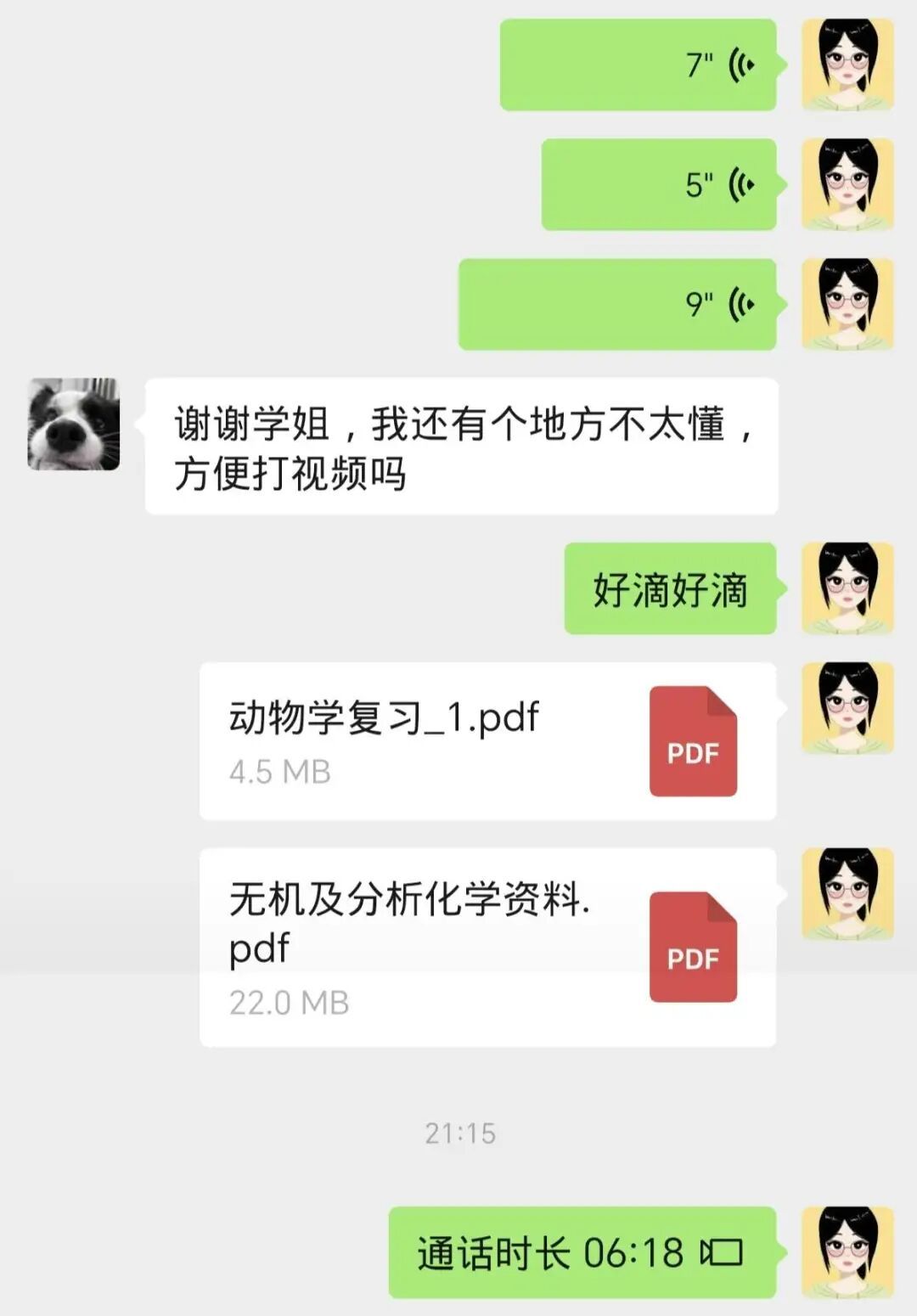917x1316 pixels.
Task: Play the 5-second voice message
Action: point(660,184)
